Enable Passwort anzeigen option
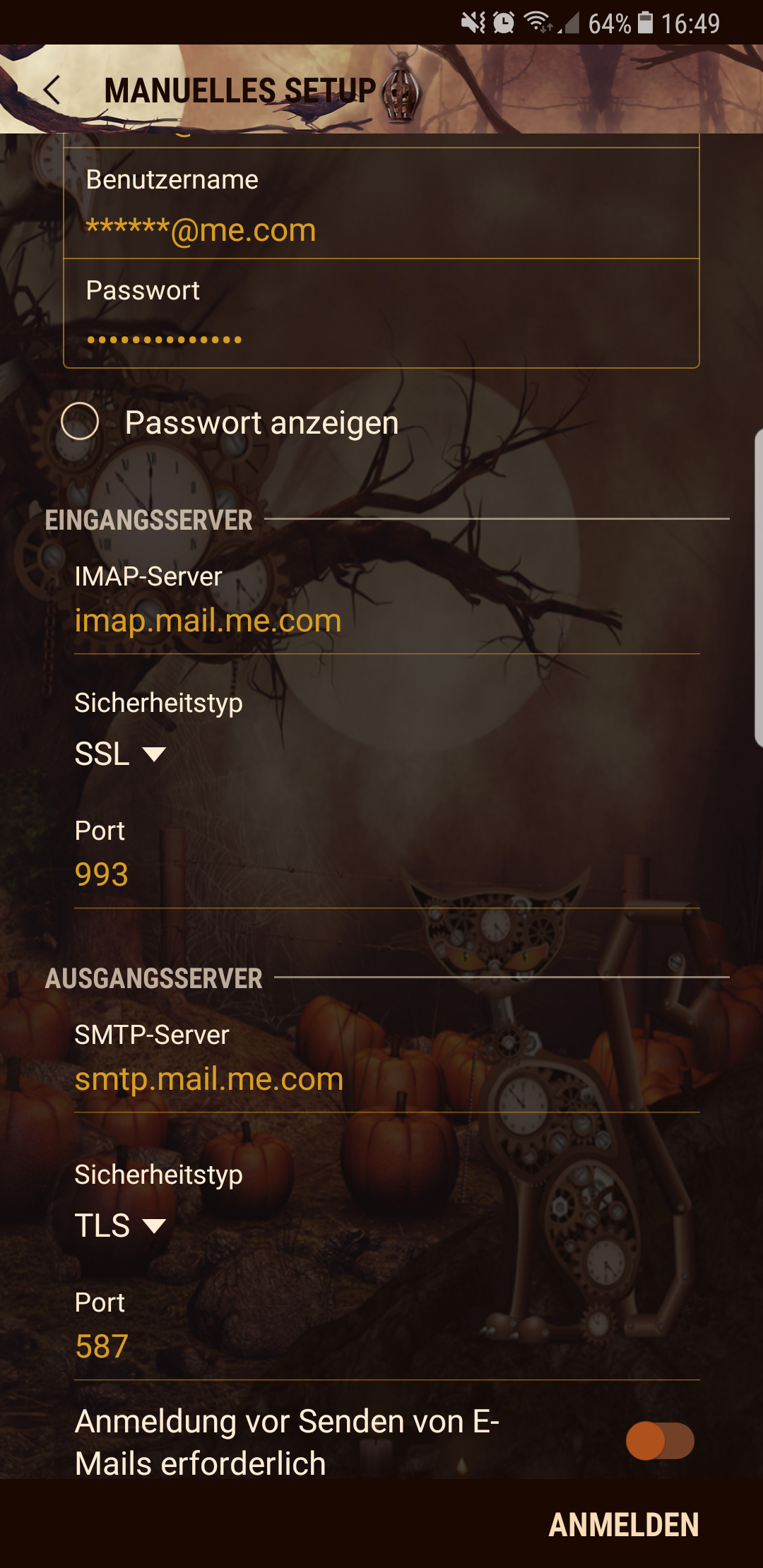 81,422
